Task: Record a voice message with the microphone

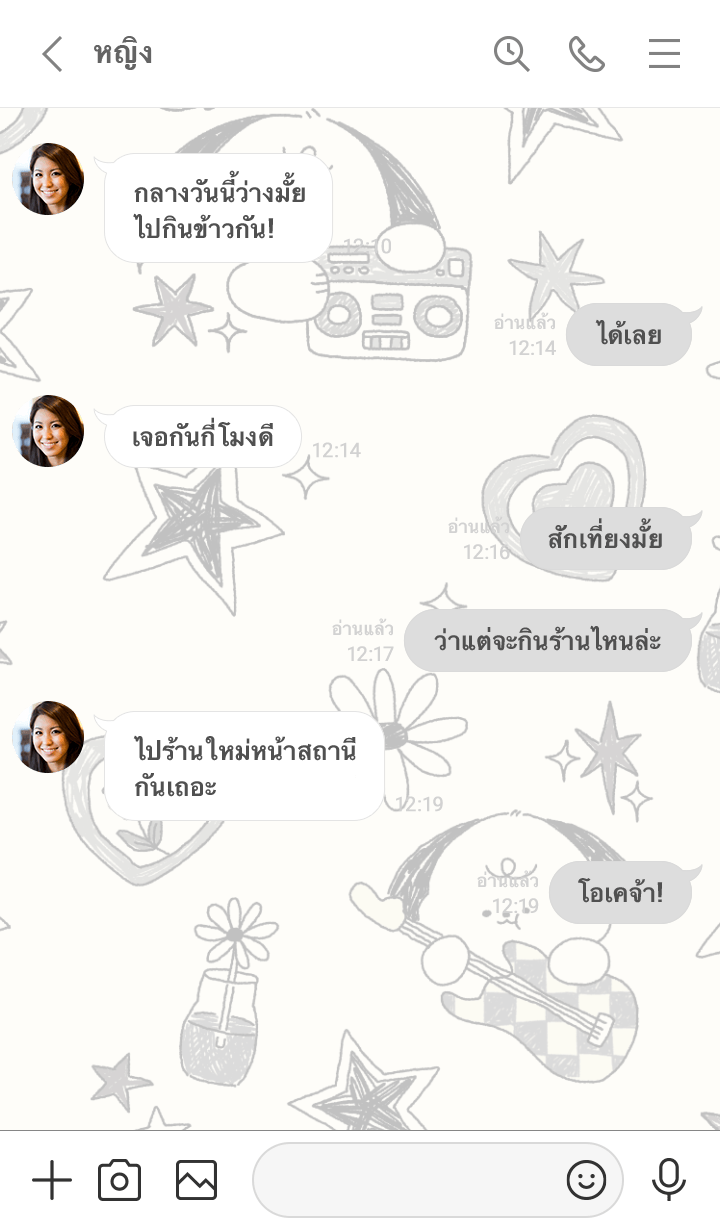Action: click(668, 1181)
